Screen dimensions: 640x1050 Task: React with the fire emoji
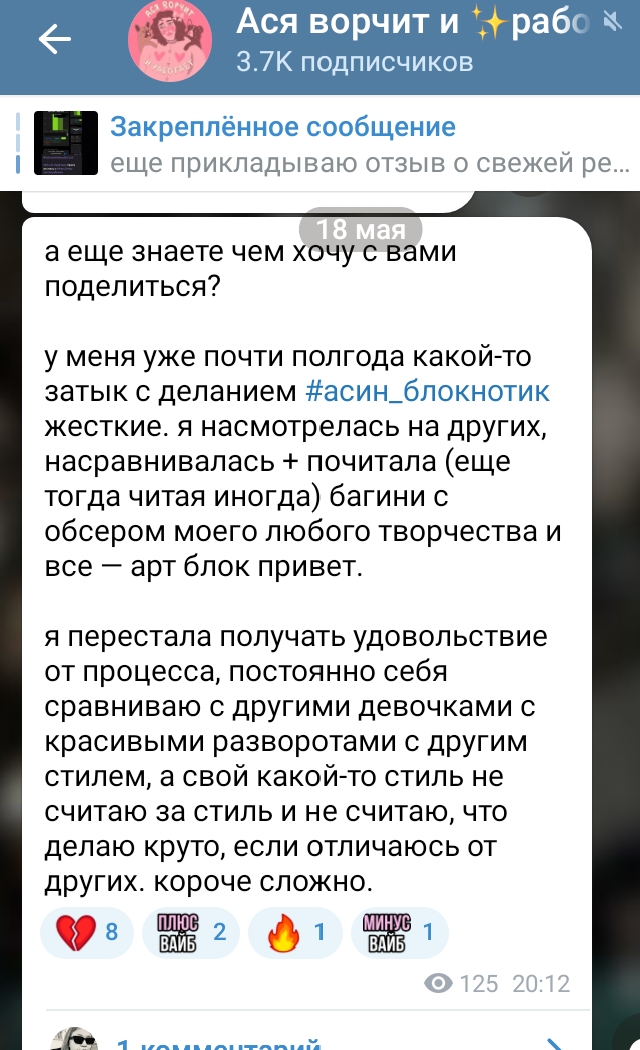pyautogui.click(x=295, y=932)
